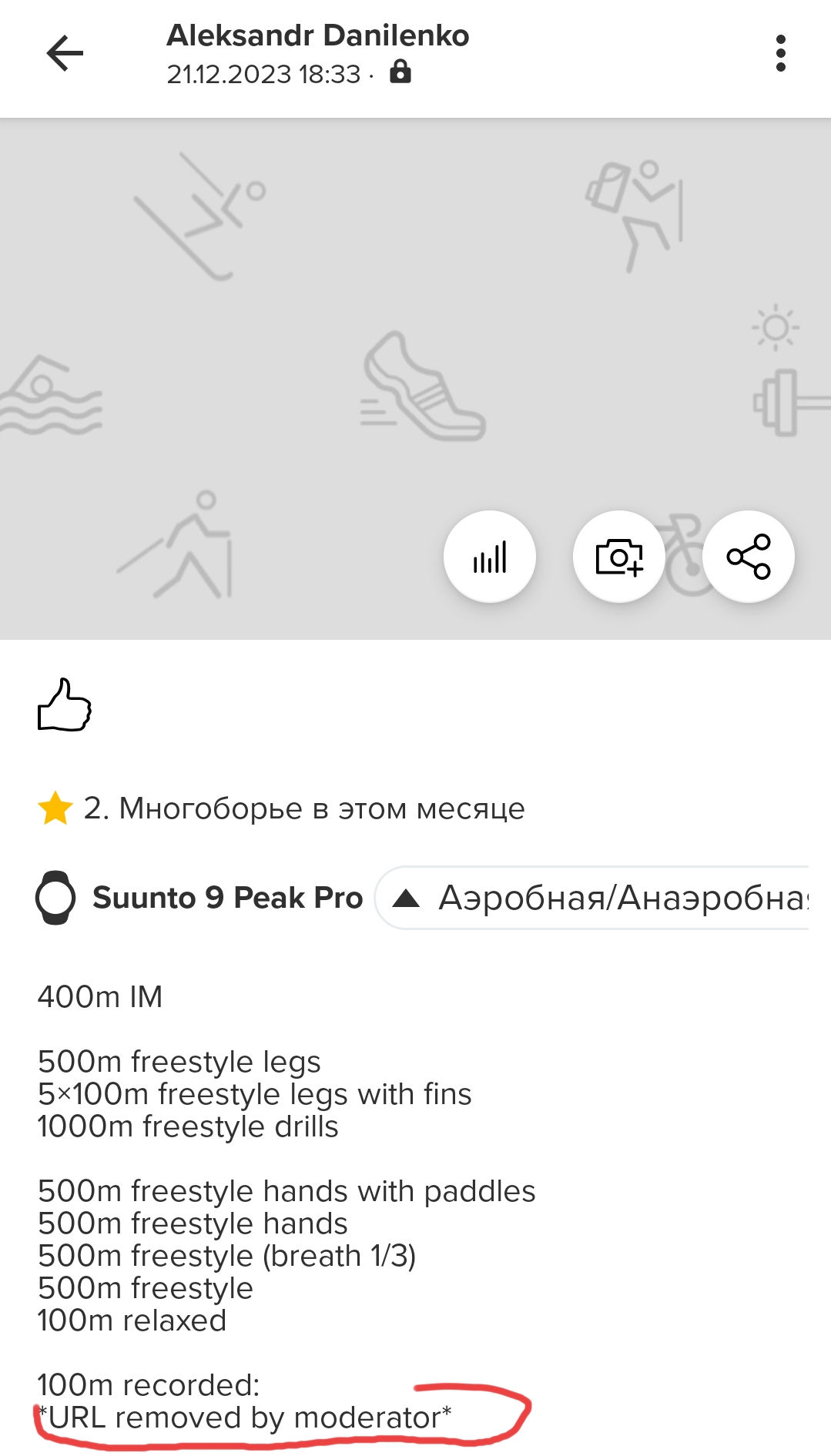Add a photo to this workout
Image resolution: width=831 pixels, height=1456 pixels.
(x=619, y=557)
